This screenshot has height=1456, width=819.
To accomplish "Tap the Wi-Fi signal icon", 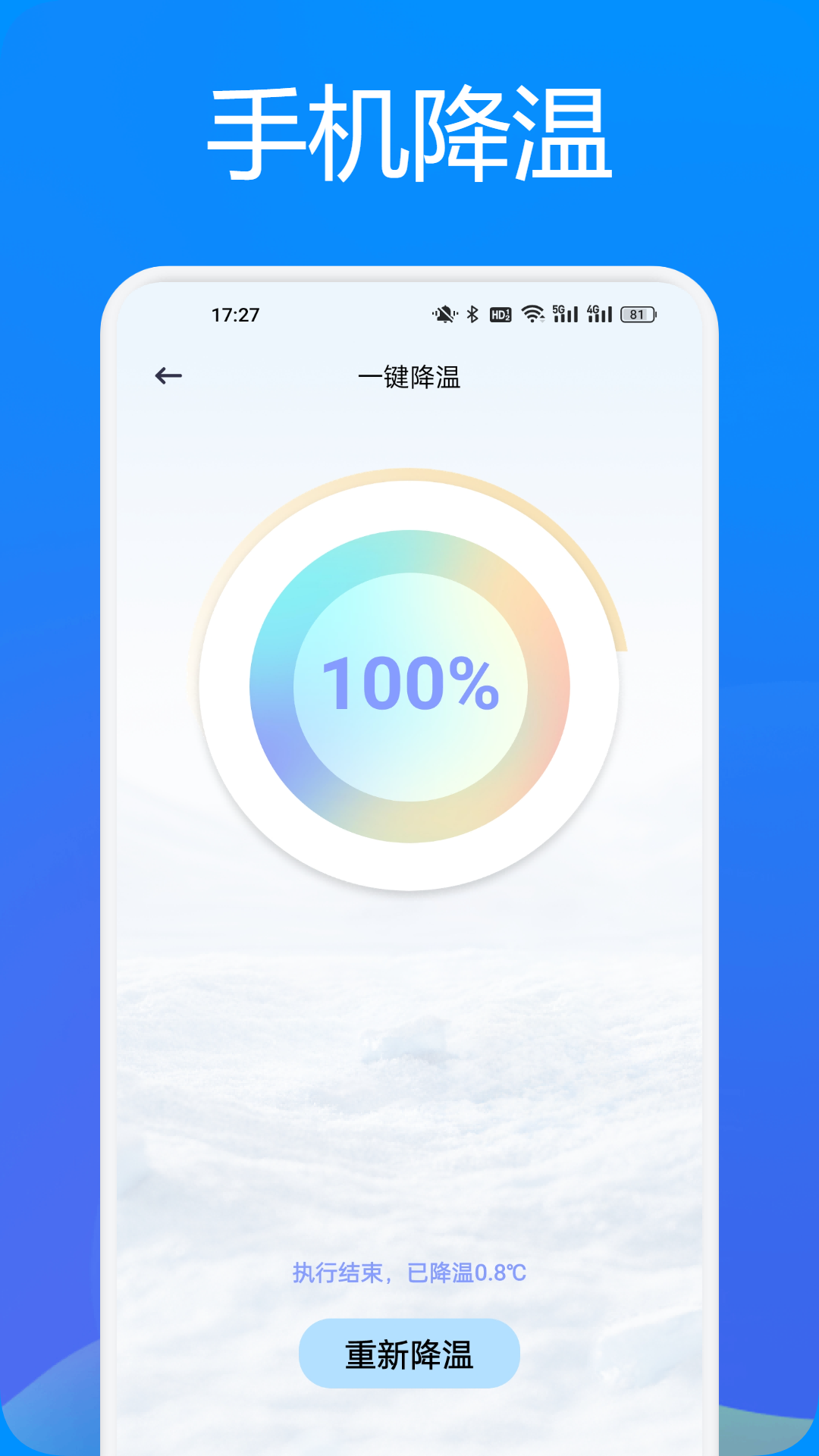I will pyautogui.click(x=532, y=313).
